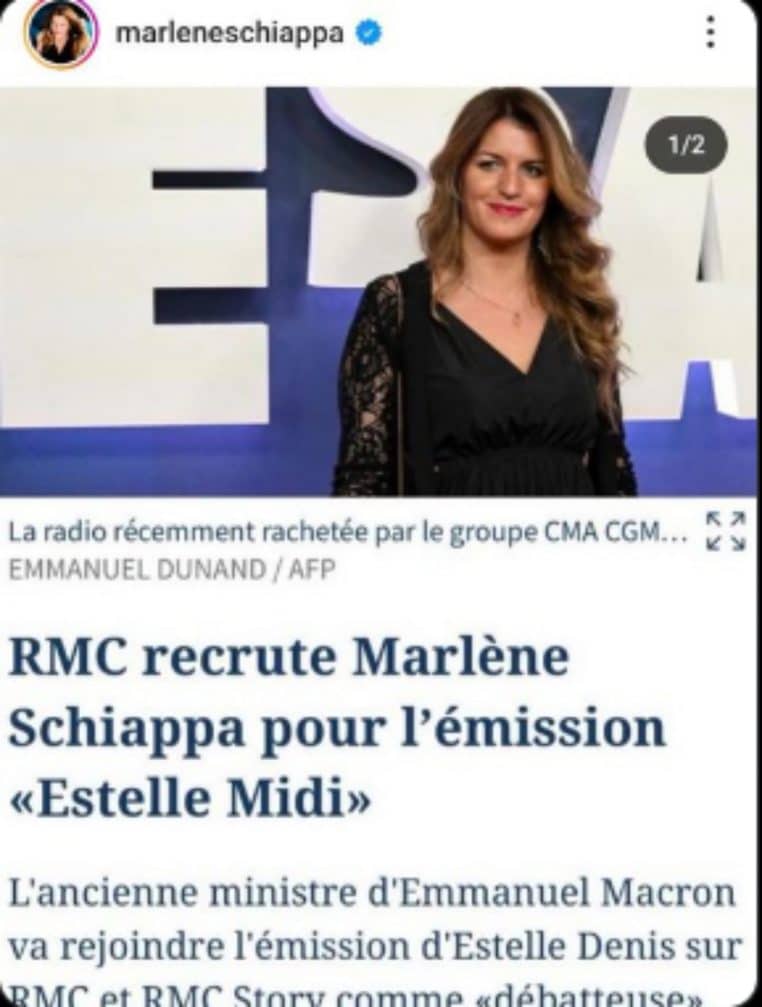Open the marleneschiappa username profile
762x1007 pixels.
(229, 33)
